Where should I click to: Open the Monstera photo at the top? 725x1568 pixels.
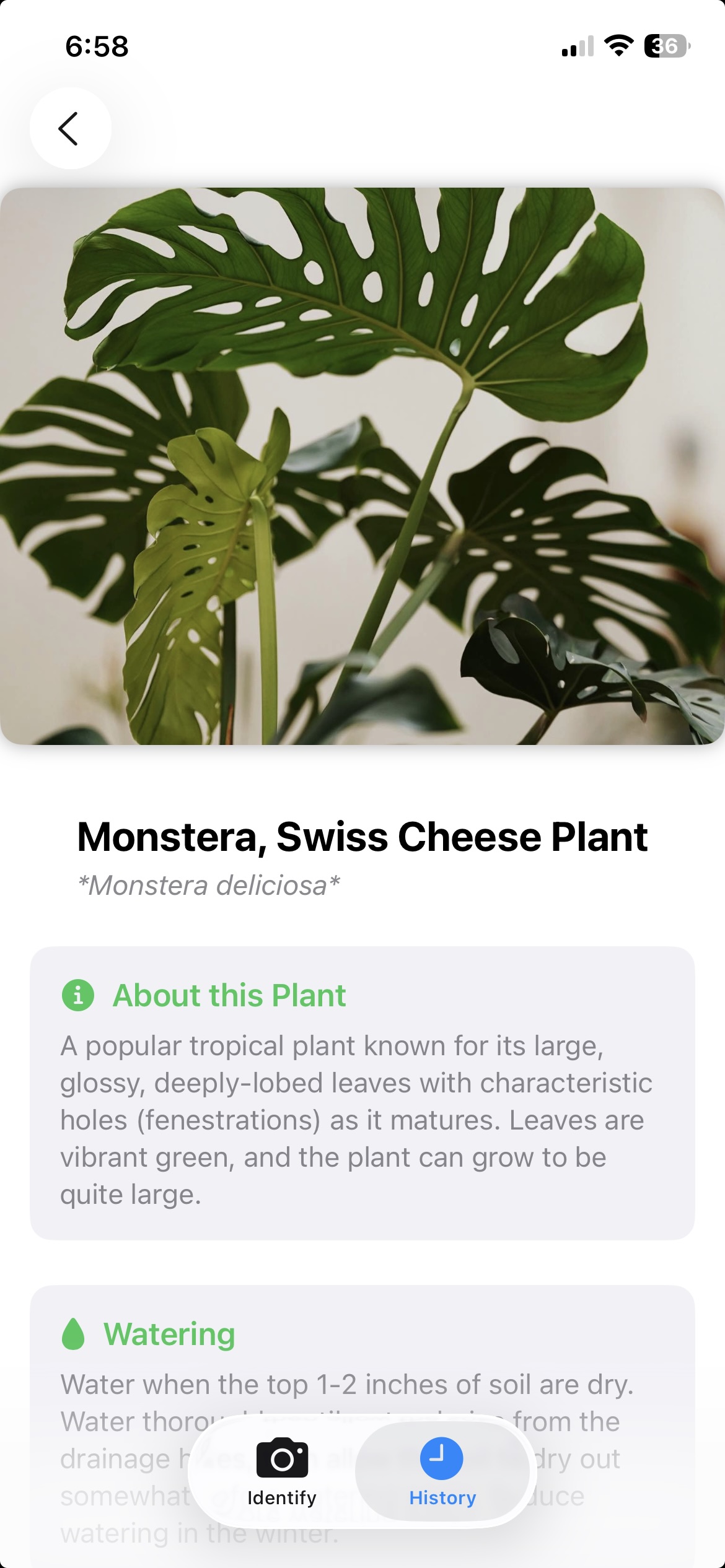click(362, 464)
